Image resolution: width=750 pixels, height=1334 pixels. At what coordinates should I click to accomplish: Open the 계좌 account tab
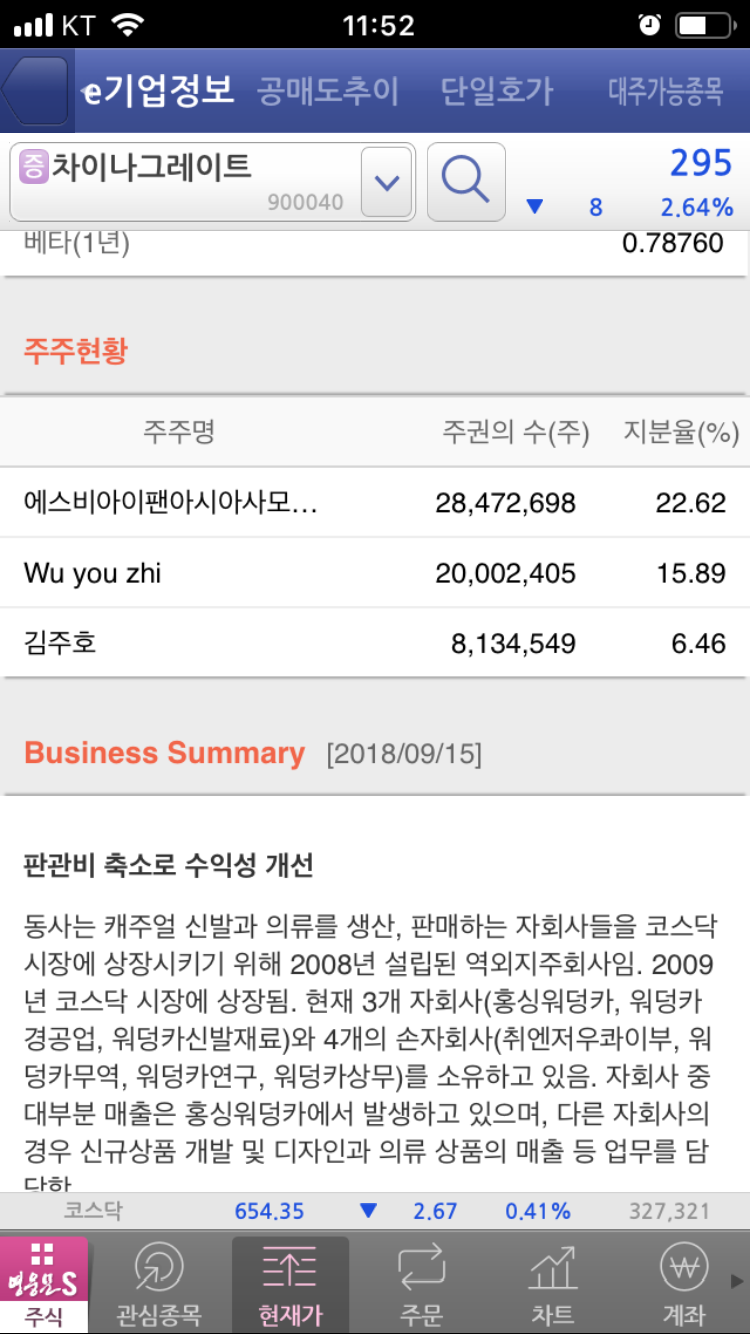684,1285
